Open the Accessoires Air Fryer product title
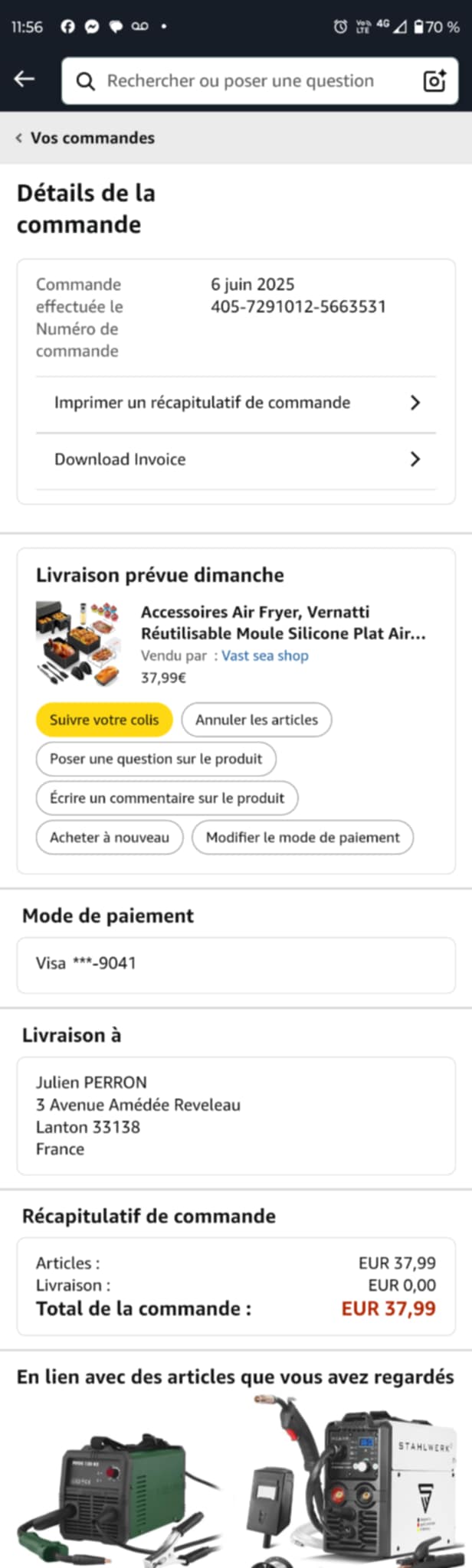Viewport: 472px width, 1568px height. coord(282,622)
